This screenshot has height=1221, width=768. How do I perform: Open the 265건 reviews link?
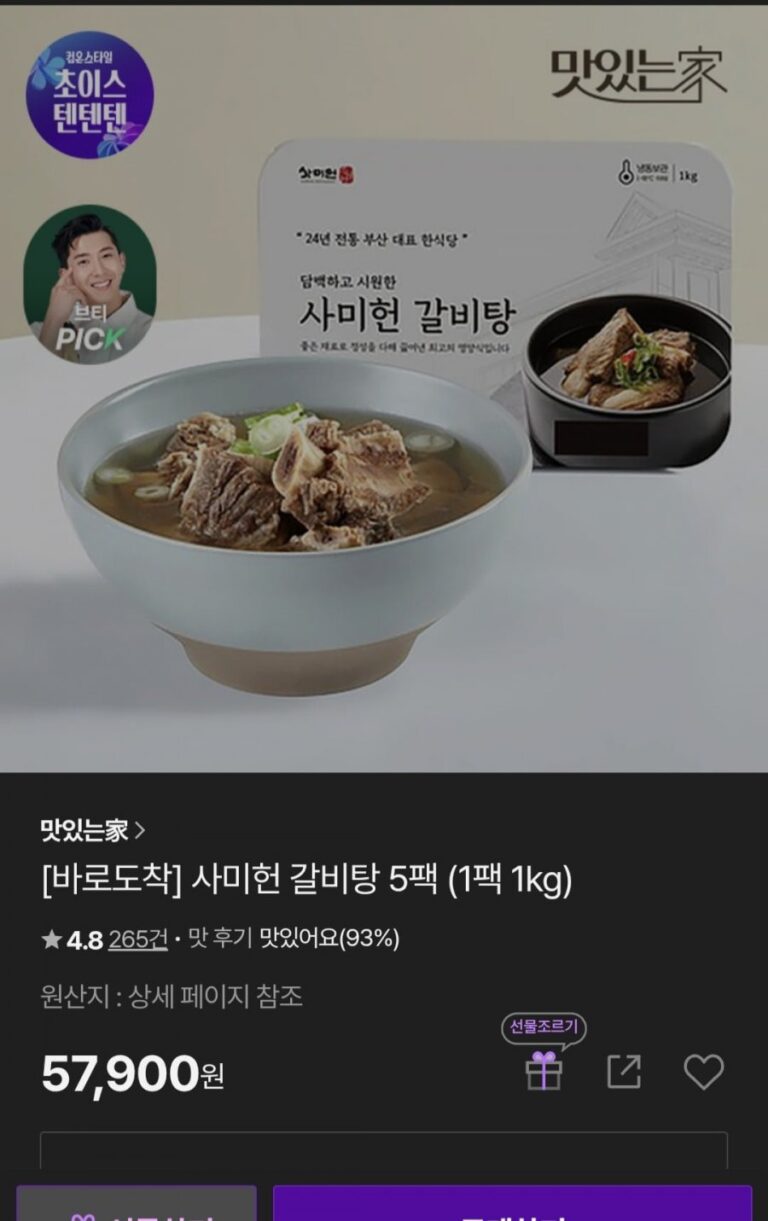(x=137, y=939)
